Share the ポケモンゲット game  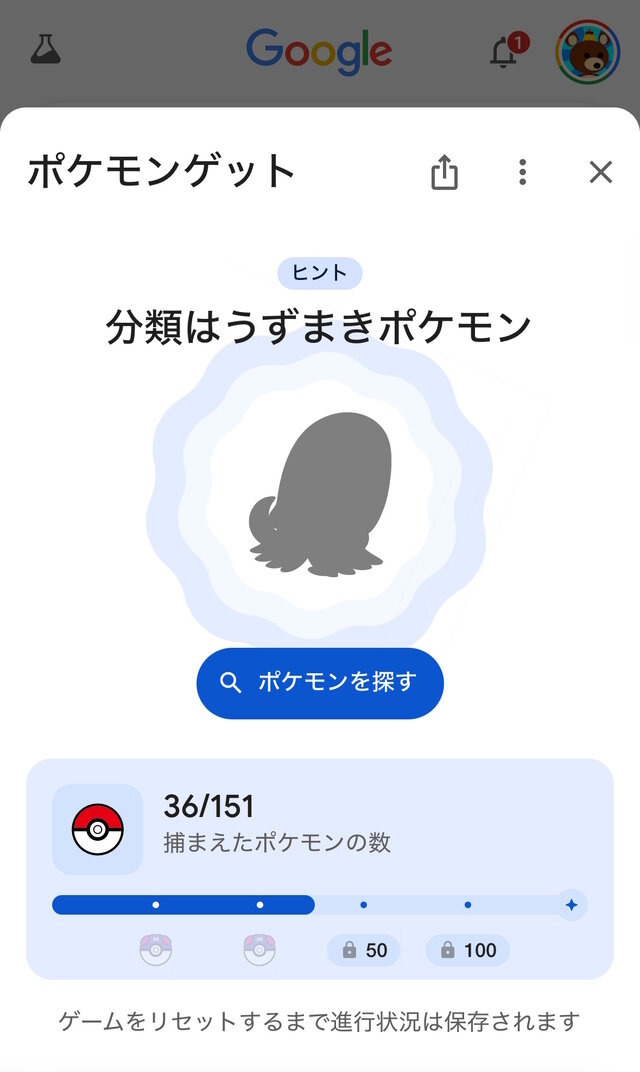pyautogui.click(x=444, y=173)
